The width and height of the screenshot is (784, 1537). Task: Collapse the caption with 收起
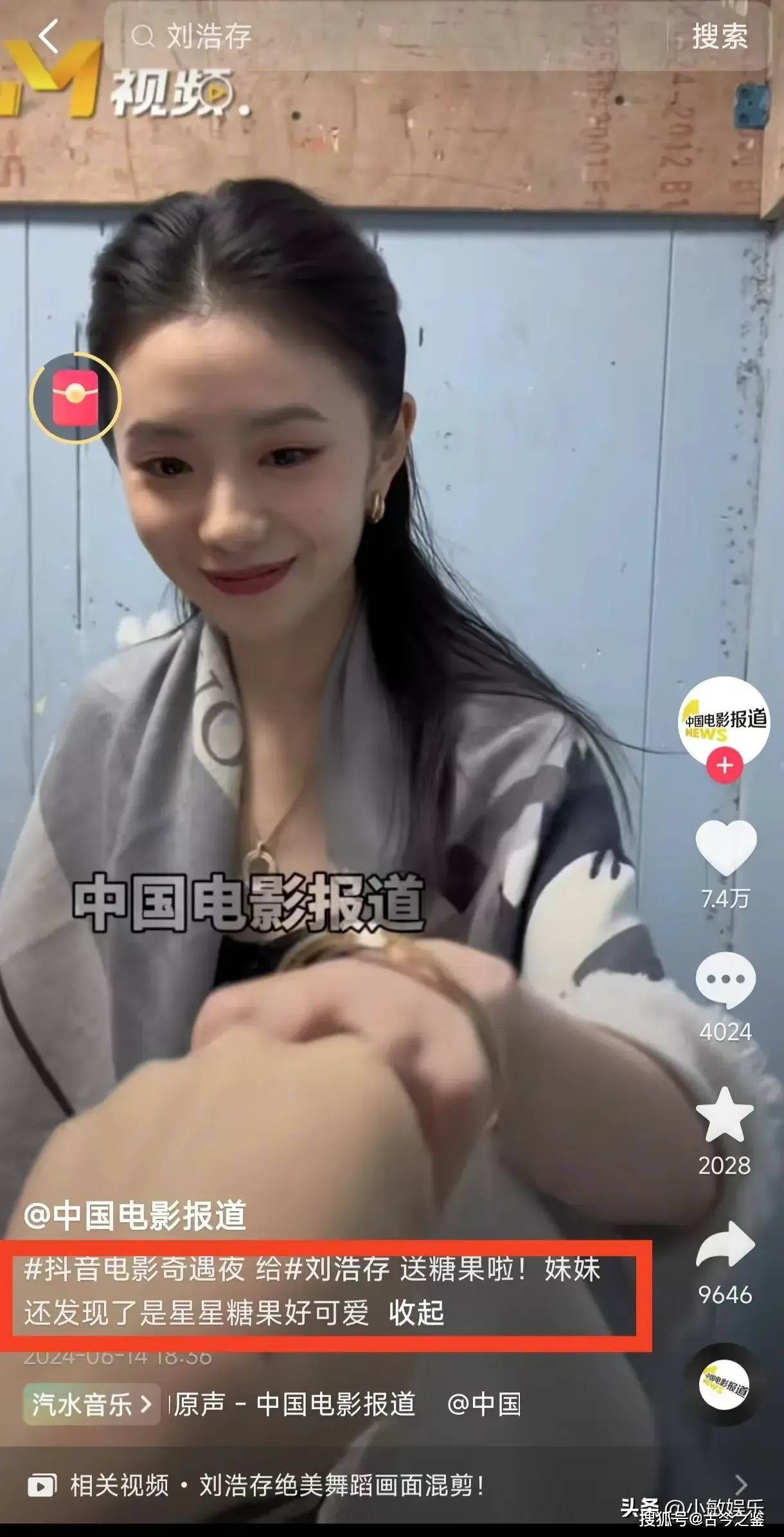(416, 1313)
